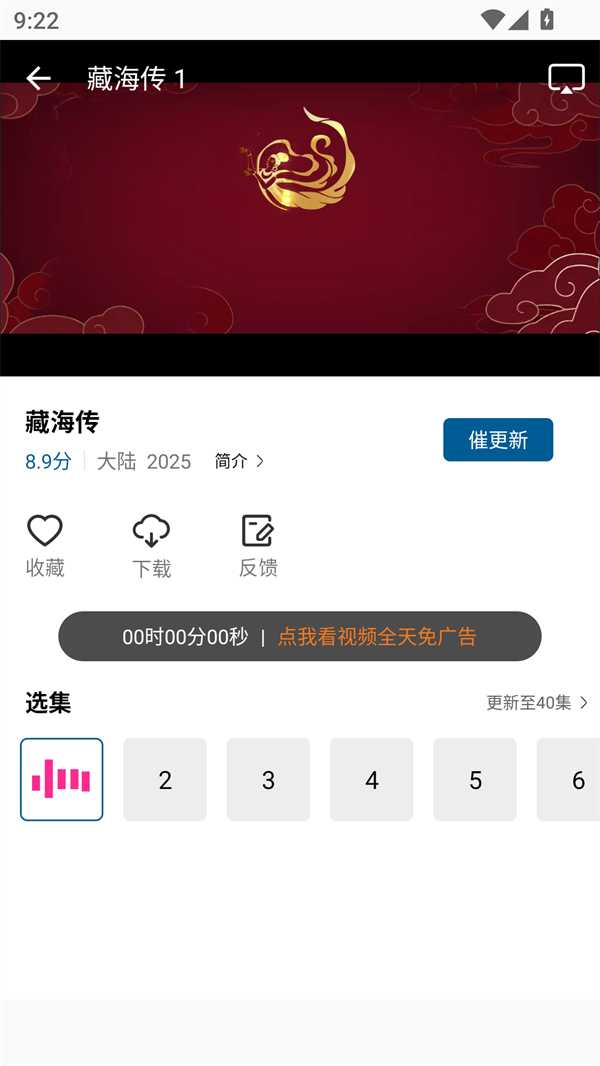Choose episode 4
This screenshot has width=600, height=1066.
[372, 780]
